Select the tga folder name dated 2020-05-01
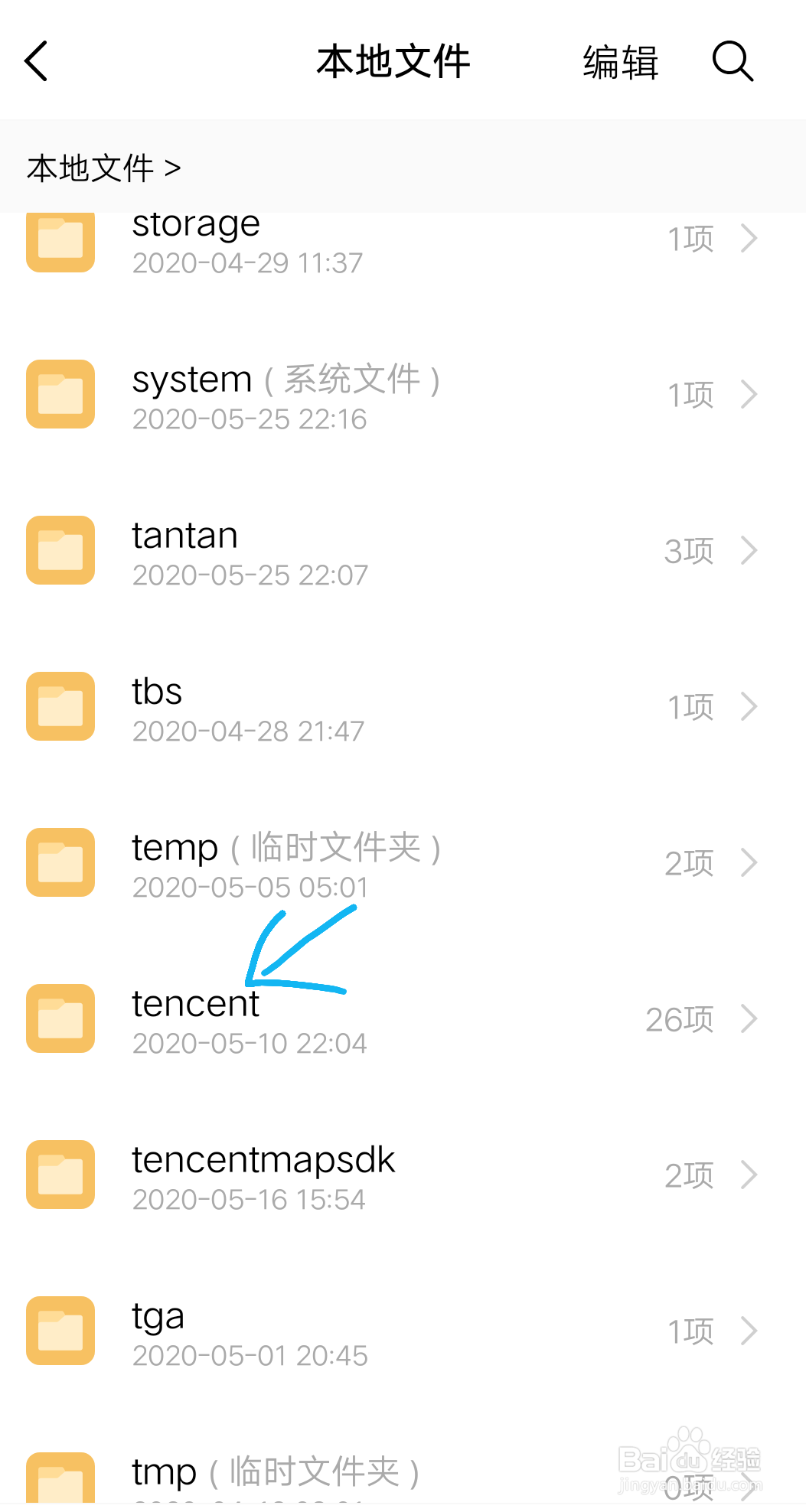This screenshot has width=806, height=1512. (x=158, y=1315)
